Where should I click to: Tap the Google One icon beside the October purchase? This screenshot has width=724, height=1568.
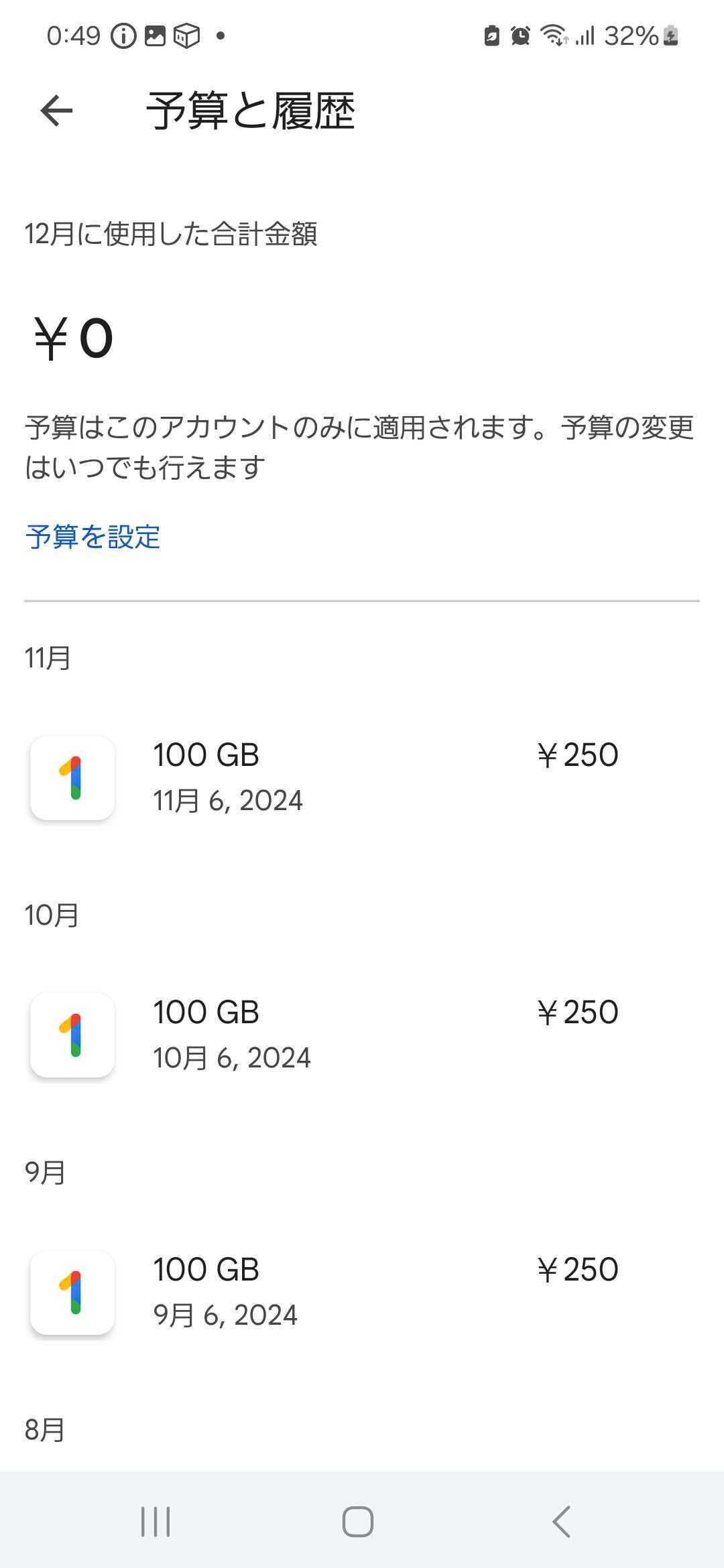(x=72, y=1035)
